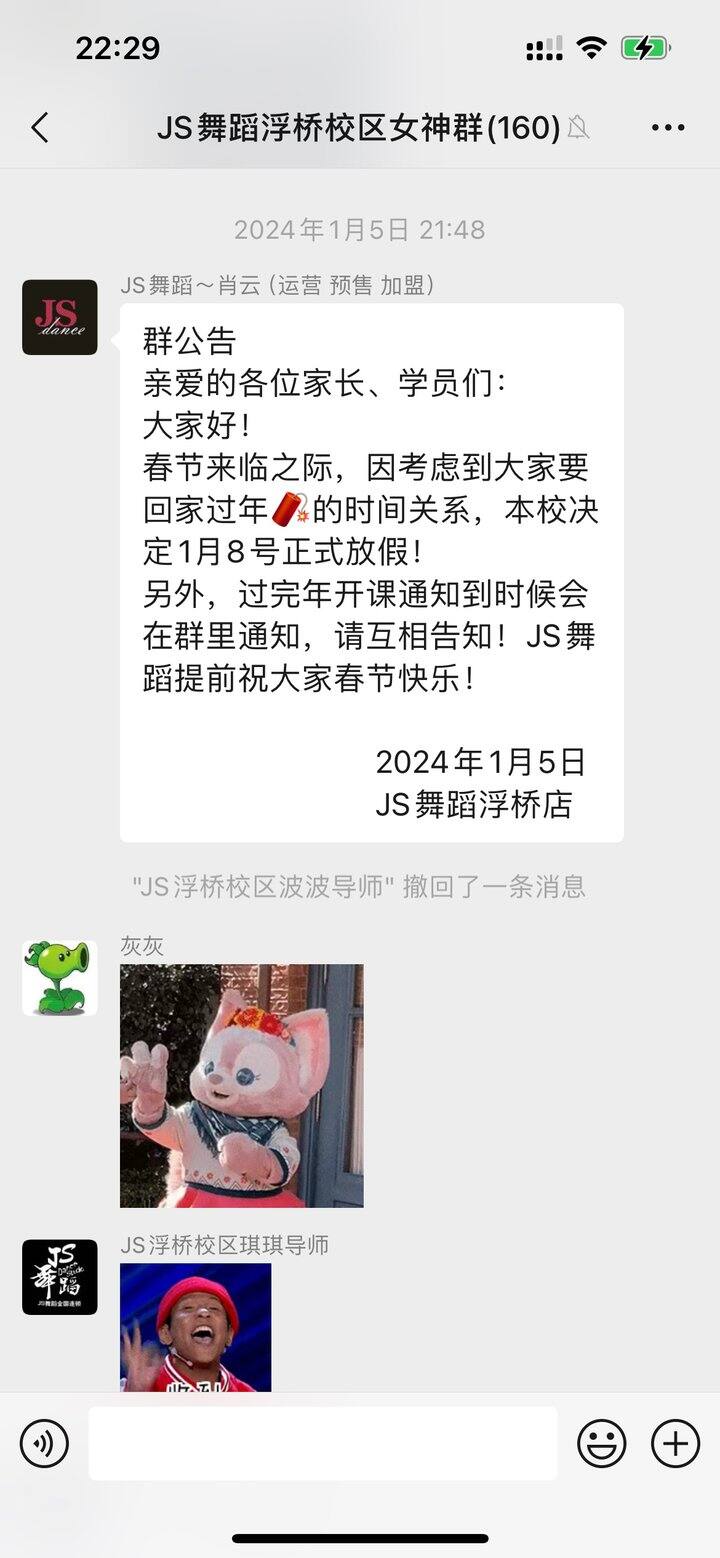Tap the group title JS舞蹈浮桥校区女神群
The width and height of the screenshot is (720, 1558).
(357, 128)
